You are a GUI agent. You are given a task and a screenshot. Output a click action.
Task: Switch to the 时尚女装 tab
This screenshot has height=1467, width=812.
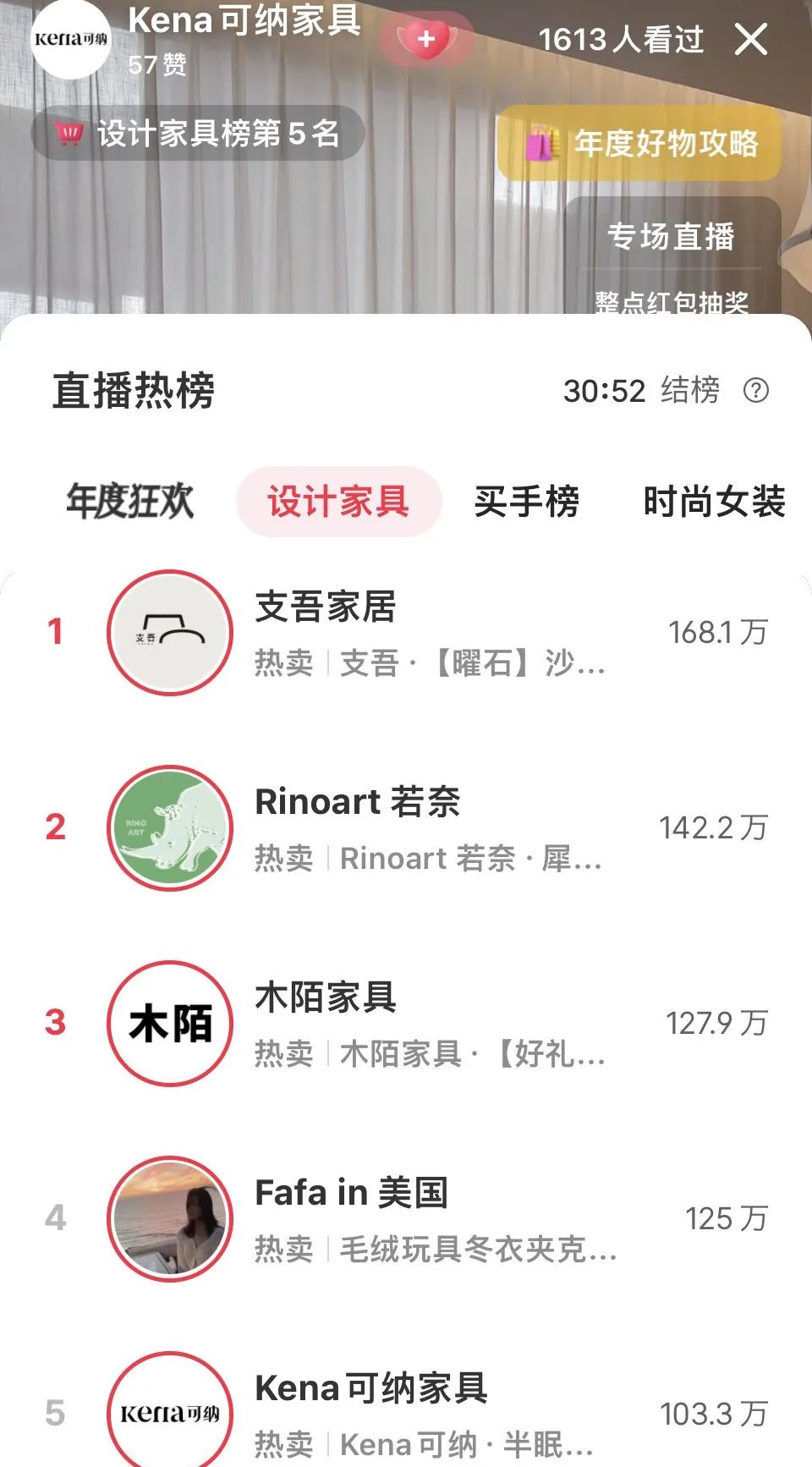coord(714,501)
